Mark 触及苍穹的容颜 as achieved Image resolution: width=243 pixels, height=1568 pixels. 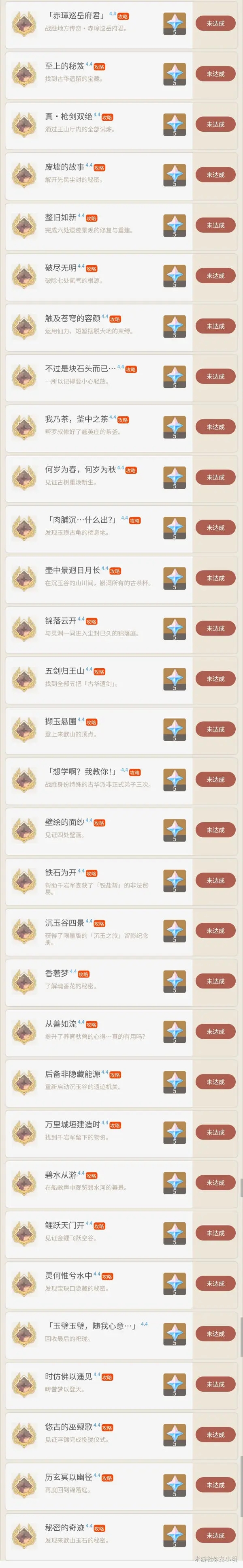click(x=215, y=326)
